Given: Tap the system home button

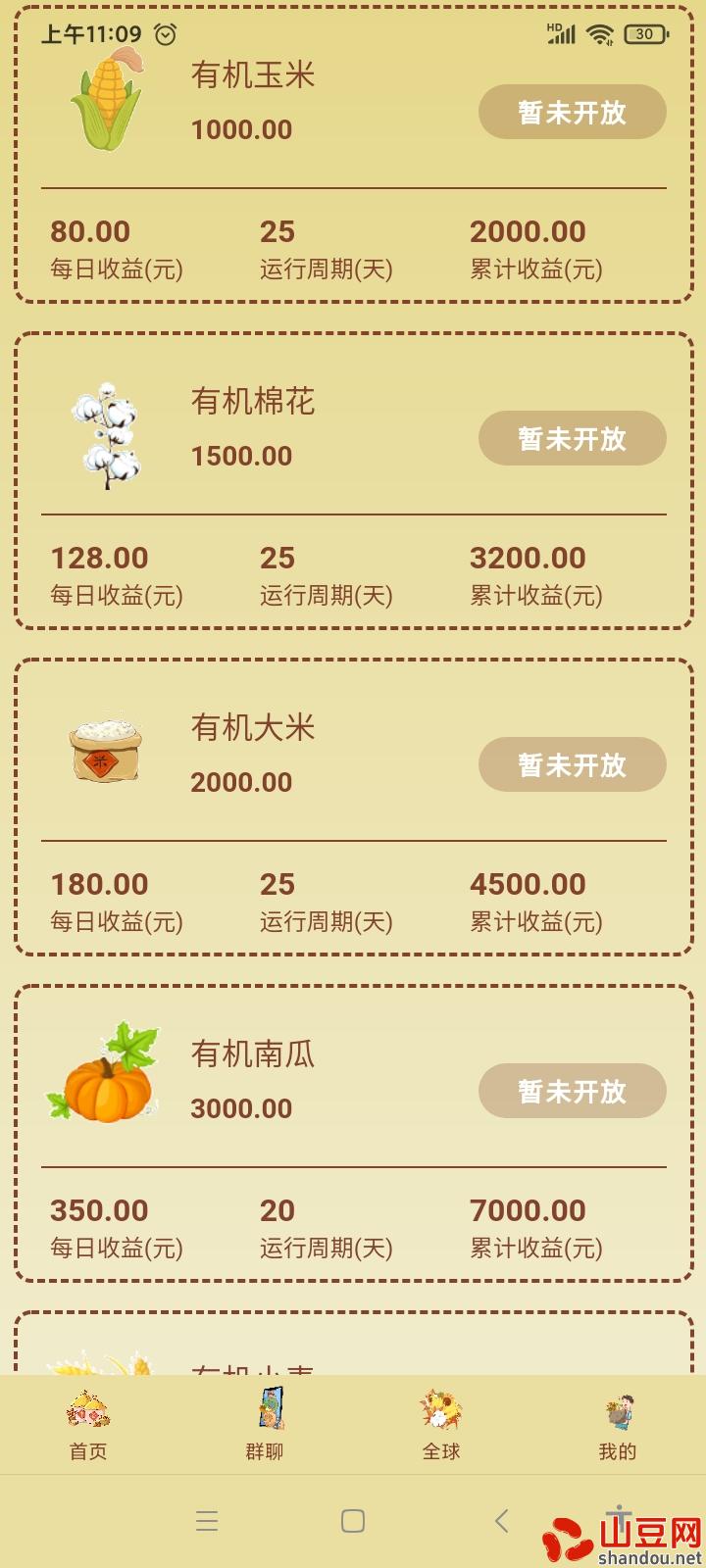Looking at the screenshot, I should [353, 1521].
